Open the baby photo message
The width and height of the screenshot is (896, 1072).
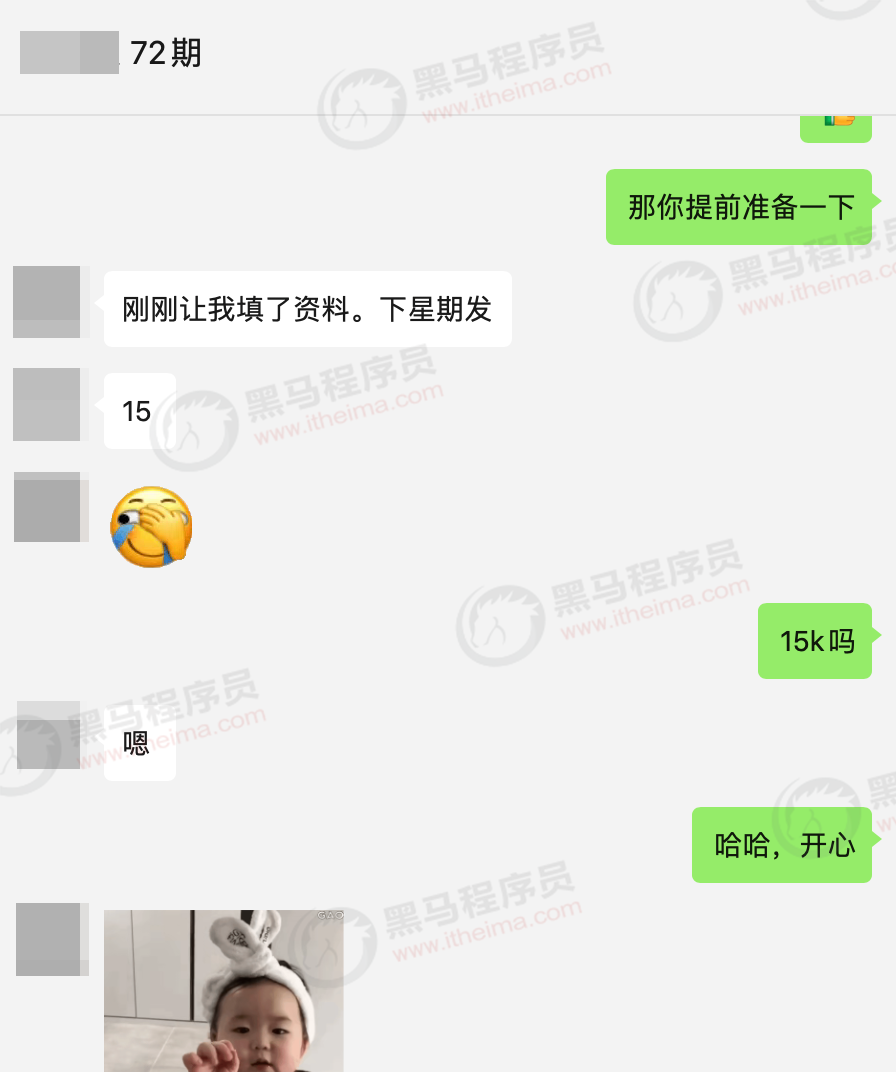tap(223, 990)
